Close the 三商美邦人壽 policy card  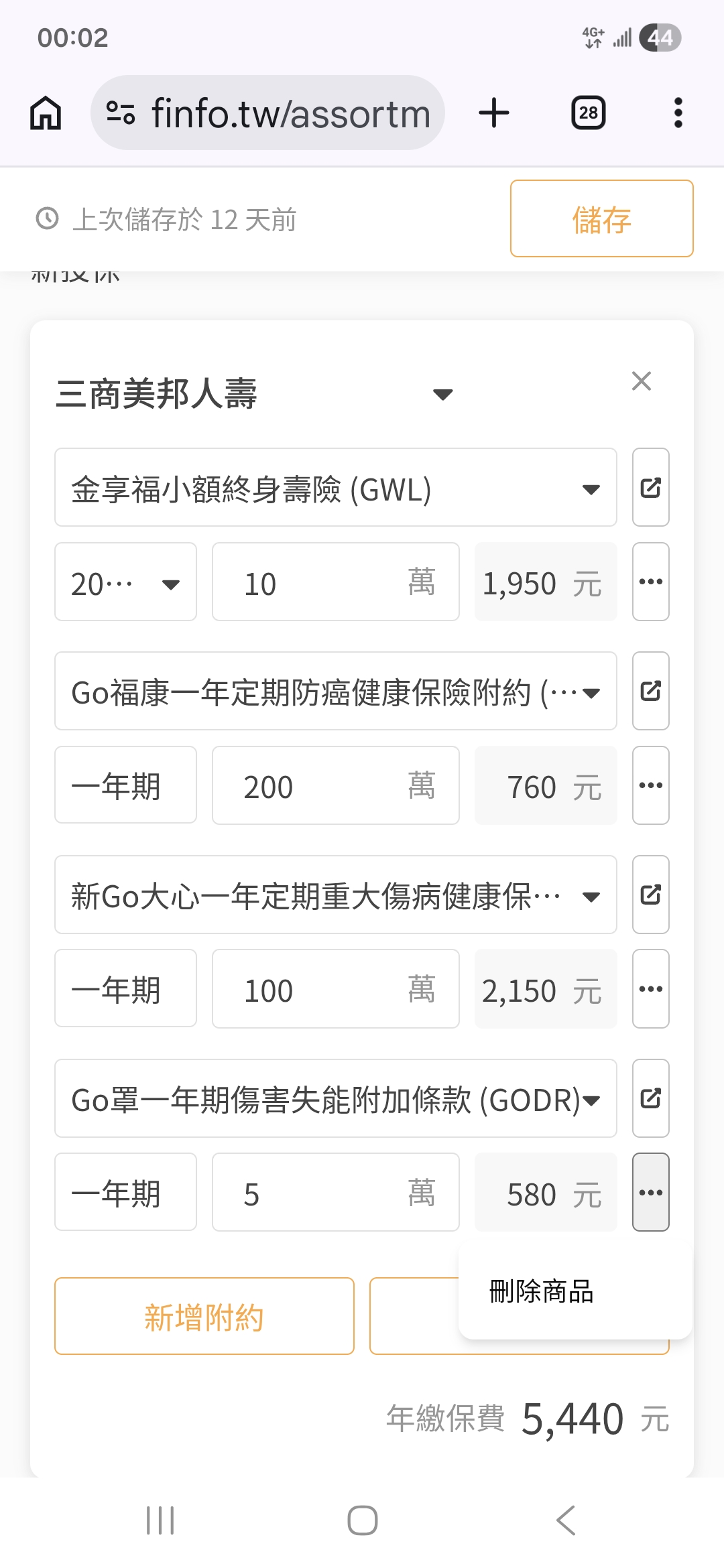click(x=642, y=381)
